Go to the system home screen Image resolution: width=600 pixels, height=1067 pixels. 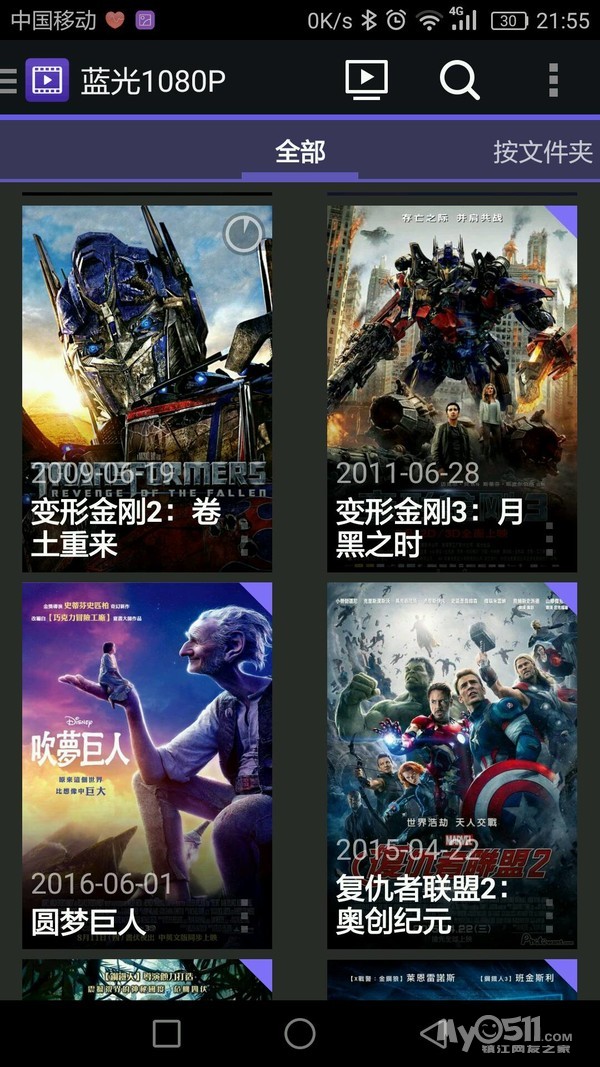point(300,1033)
